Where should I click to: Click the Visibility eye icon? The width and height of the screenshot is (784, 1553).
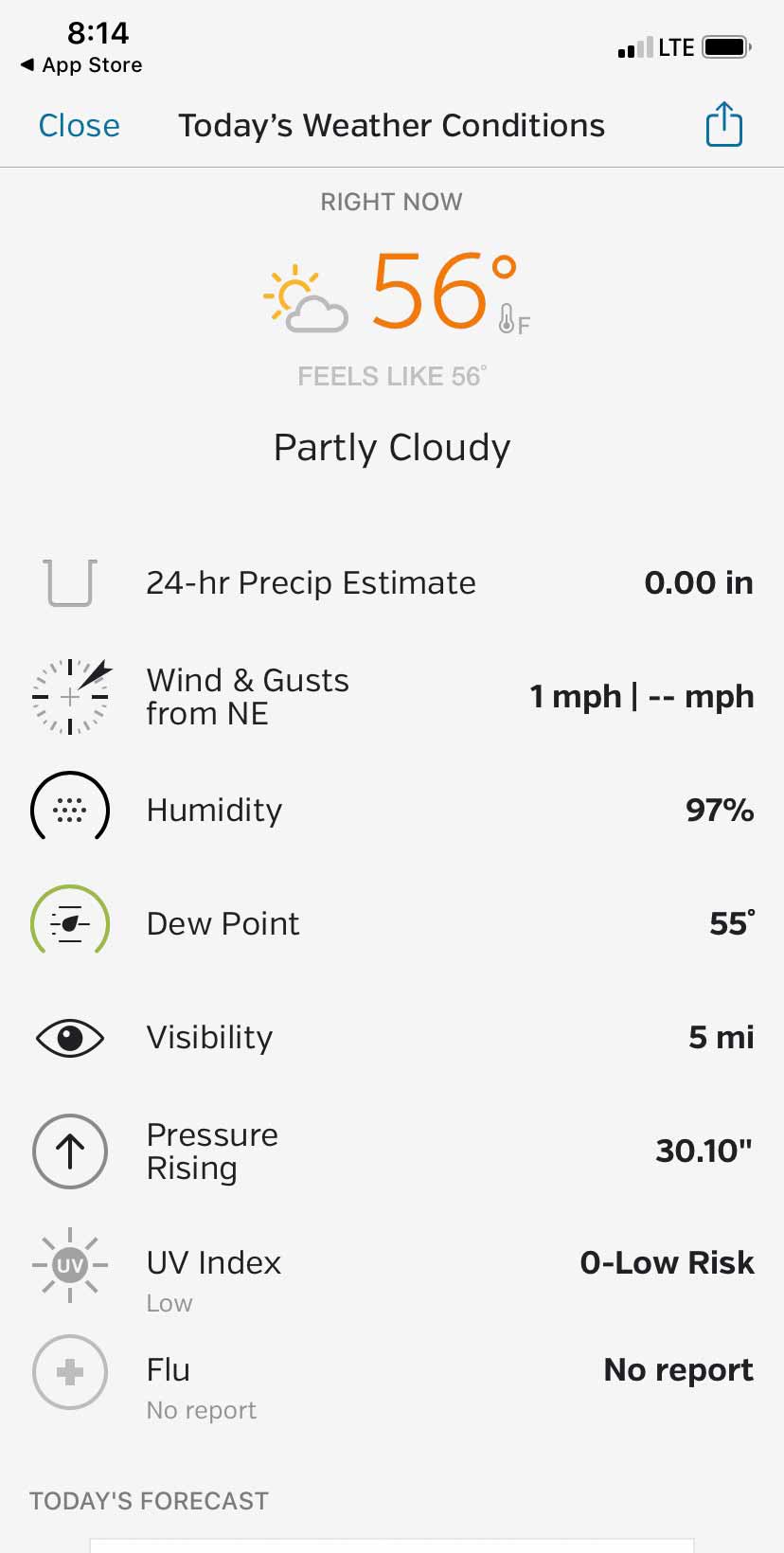69,1037
